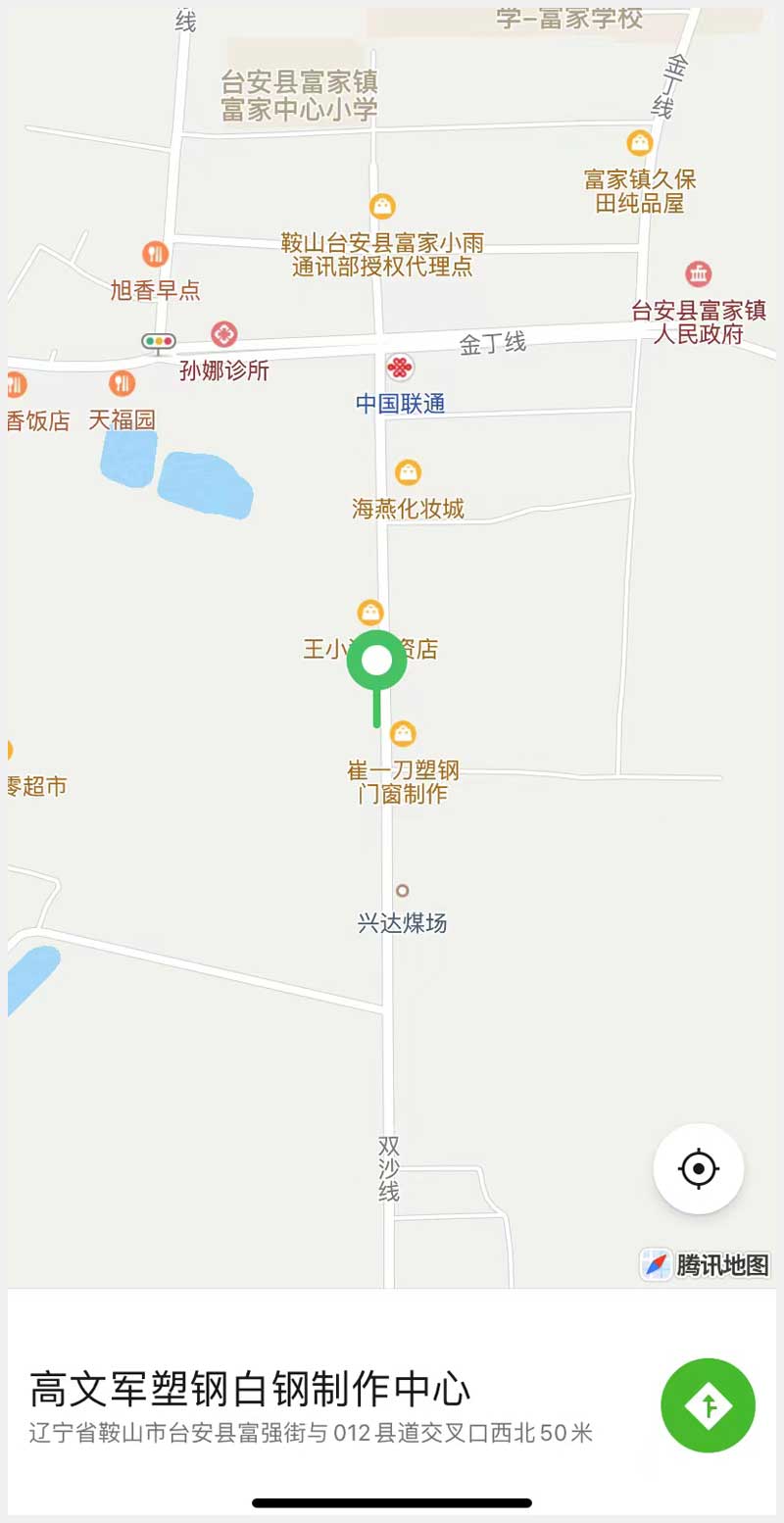The image size is (784, 1523).
Task: Recenter map on my current location
Action: coord(699,1168)
